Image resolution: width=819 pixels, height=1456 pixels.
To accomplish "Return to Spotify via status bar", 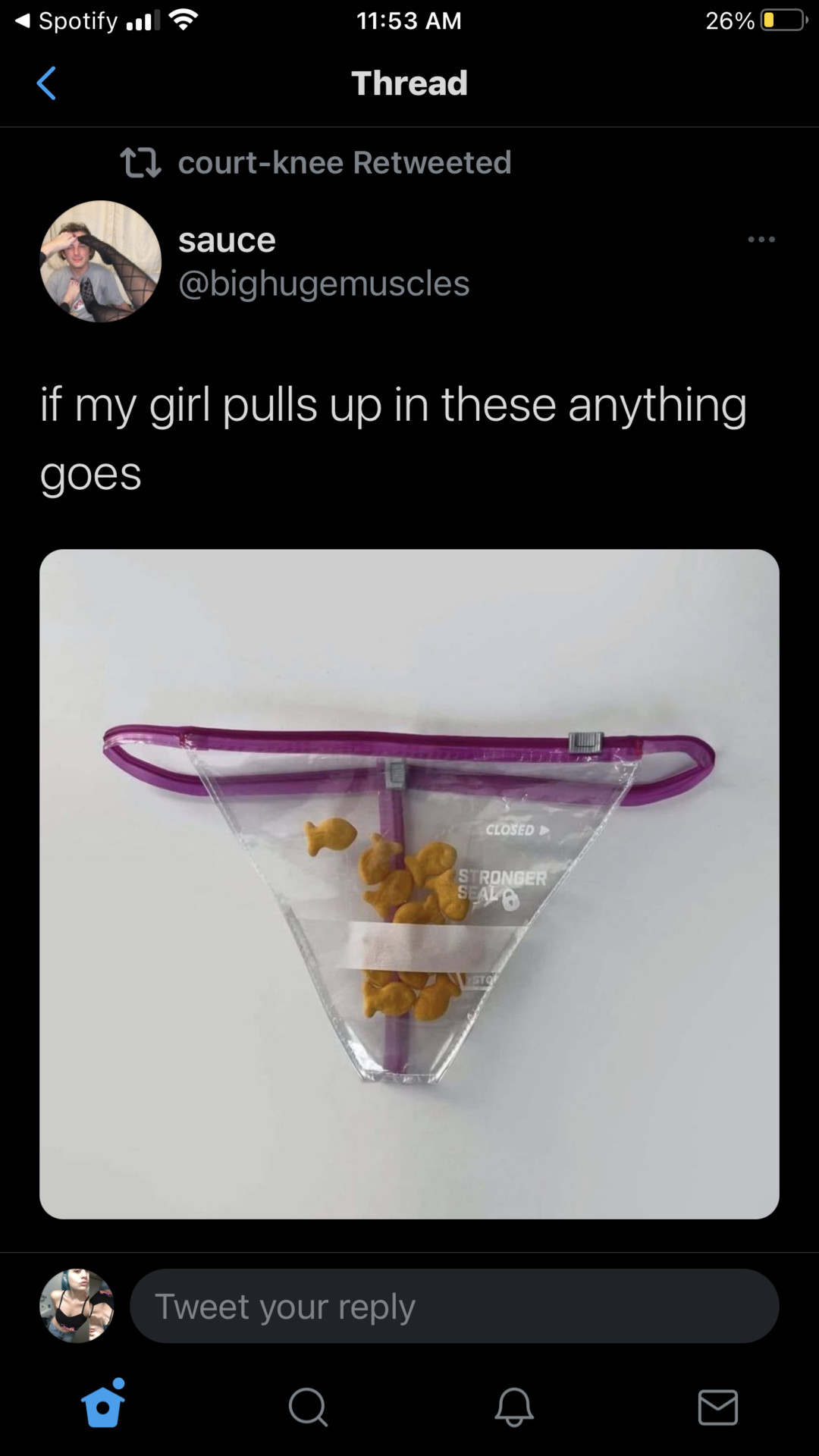I will click(x=67, y=20).
